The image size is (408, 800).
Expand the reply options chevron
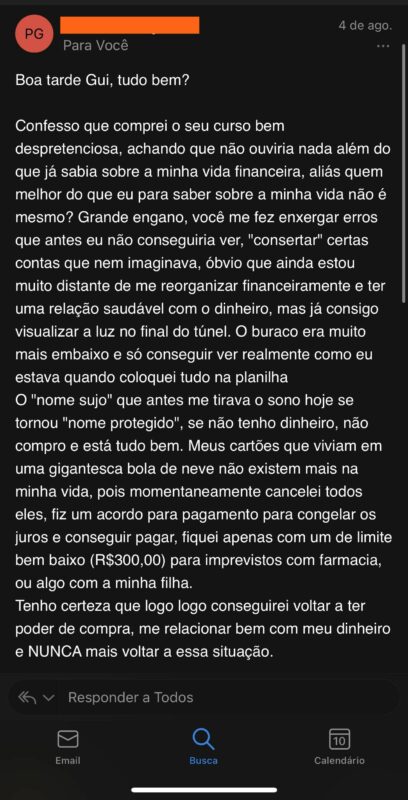(48, 697)
